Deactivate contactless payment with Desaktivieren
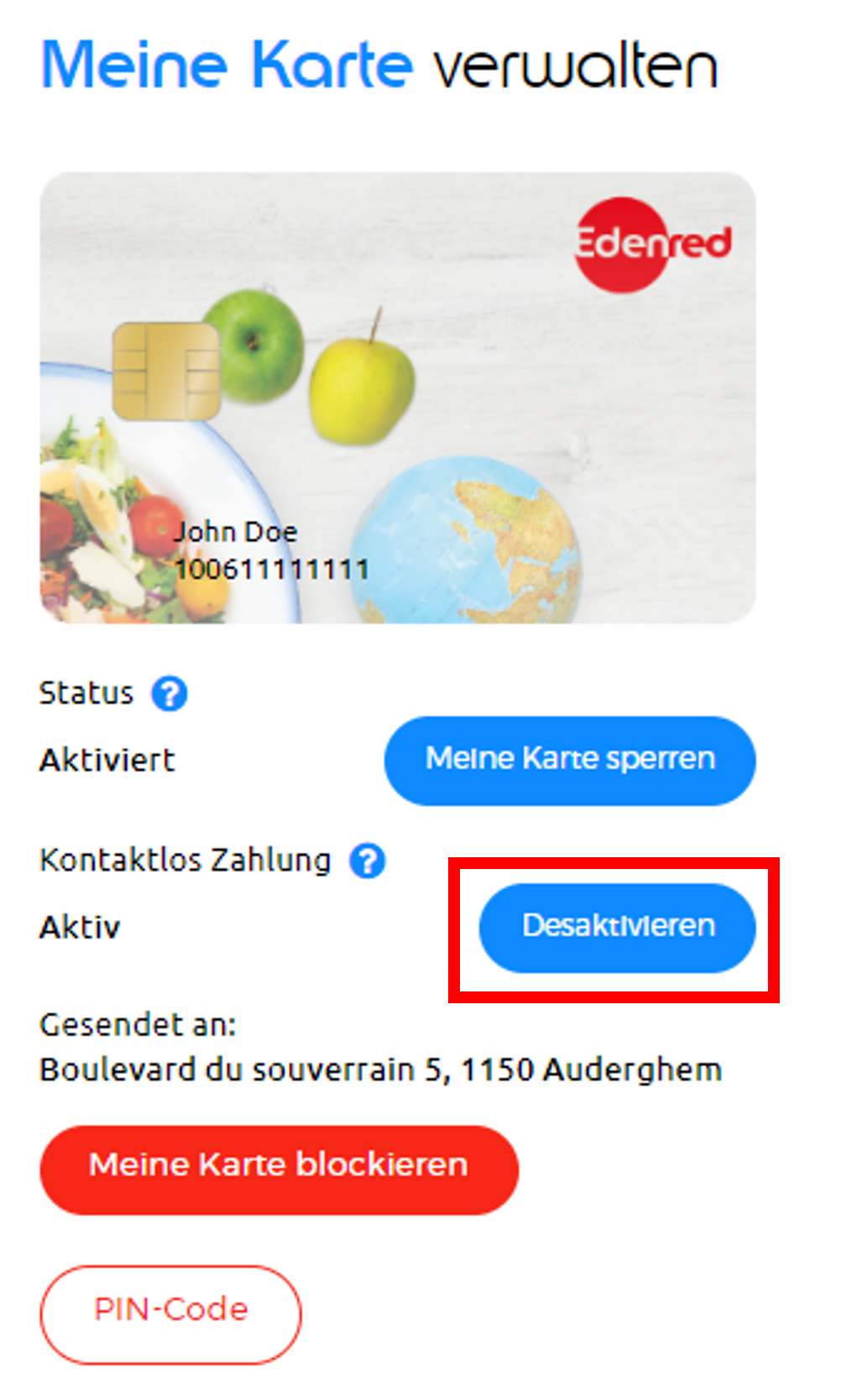 pyautogui.click(x=618, y=928)
